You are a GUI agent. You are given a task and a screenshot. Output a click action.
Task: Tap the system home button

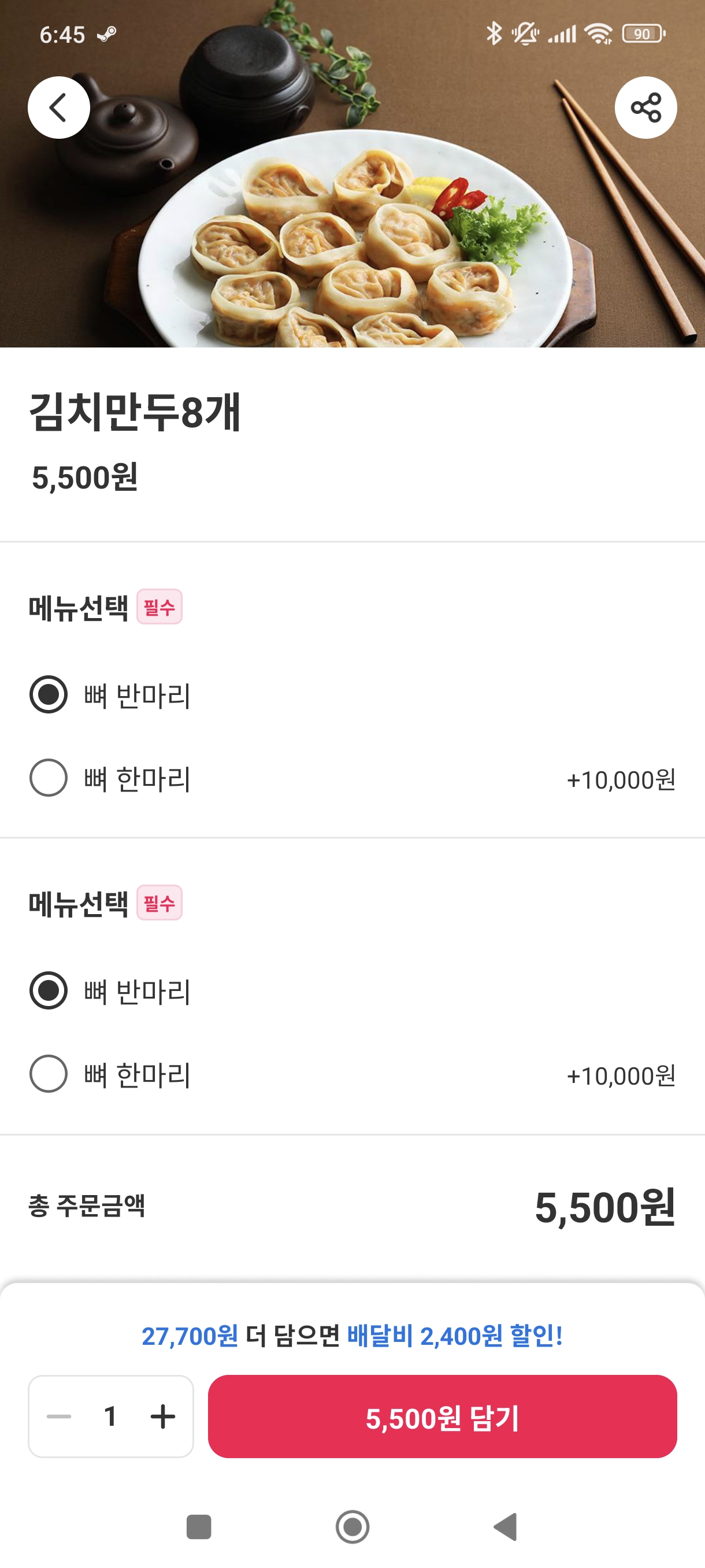pyautogui.click(x=352, y=1527)
